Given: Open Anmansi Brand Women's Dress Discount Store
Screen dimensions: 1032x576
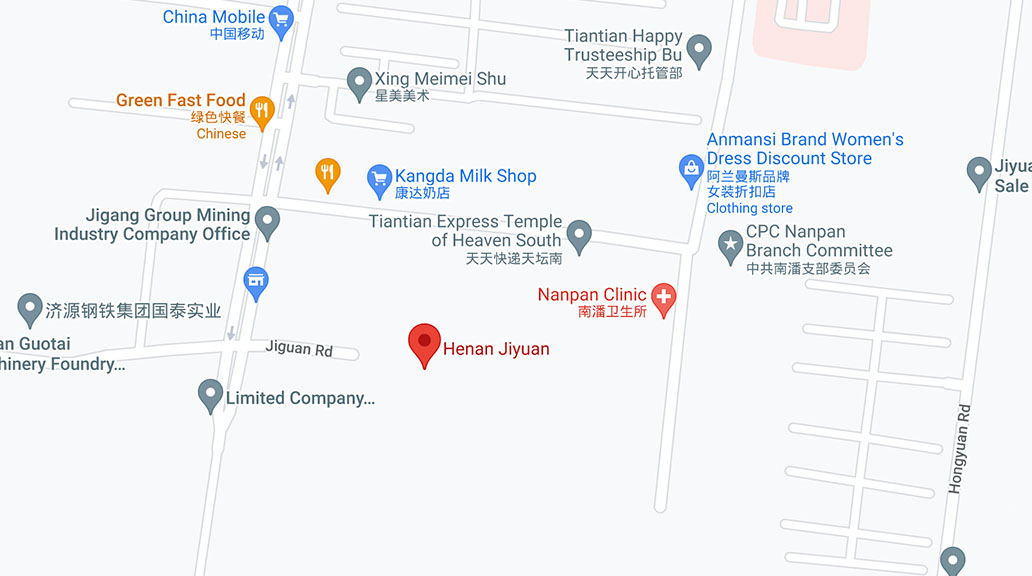Looking at the screenshot, I should [691, 169].
